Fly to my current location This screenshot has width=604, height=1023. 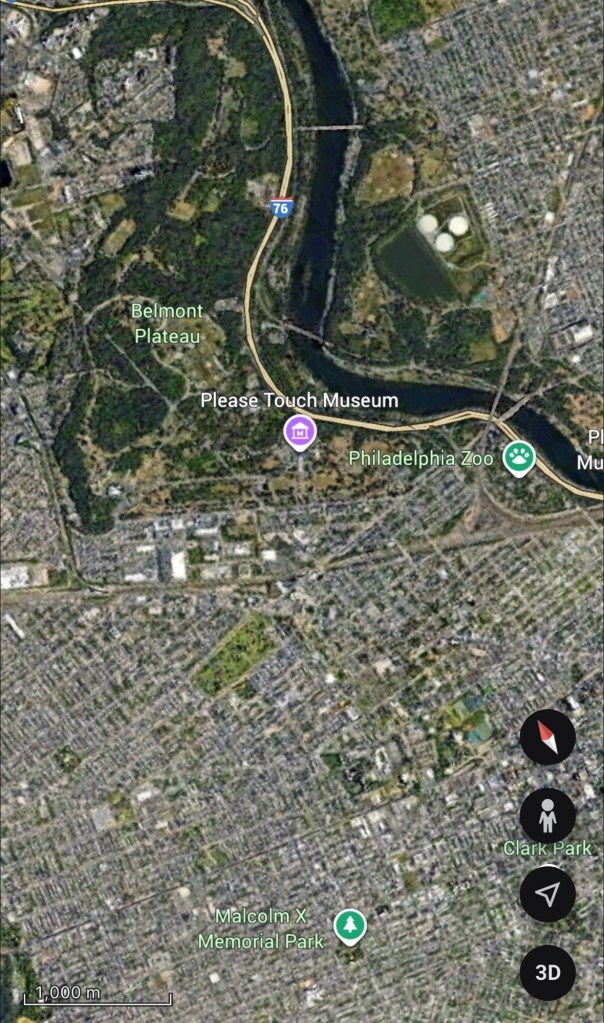(x=547, y=894)
